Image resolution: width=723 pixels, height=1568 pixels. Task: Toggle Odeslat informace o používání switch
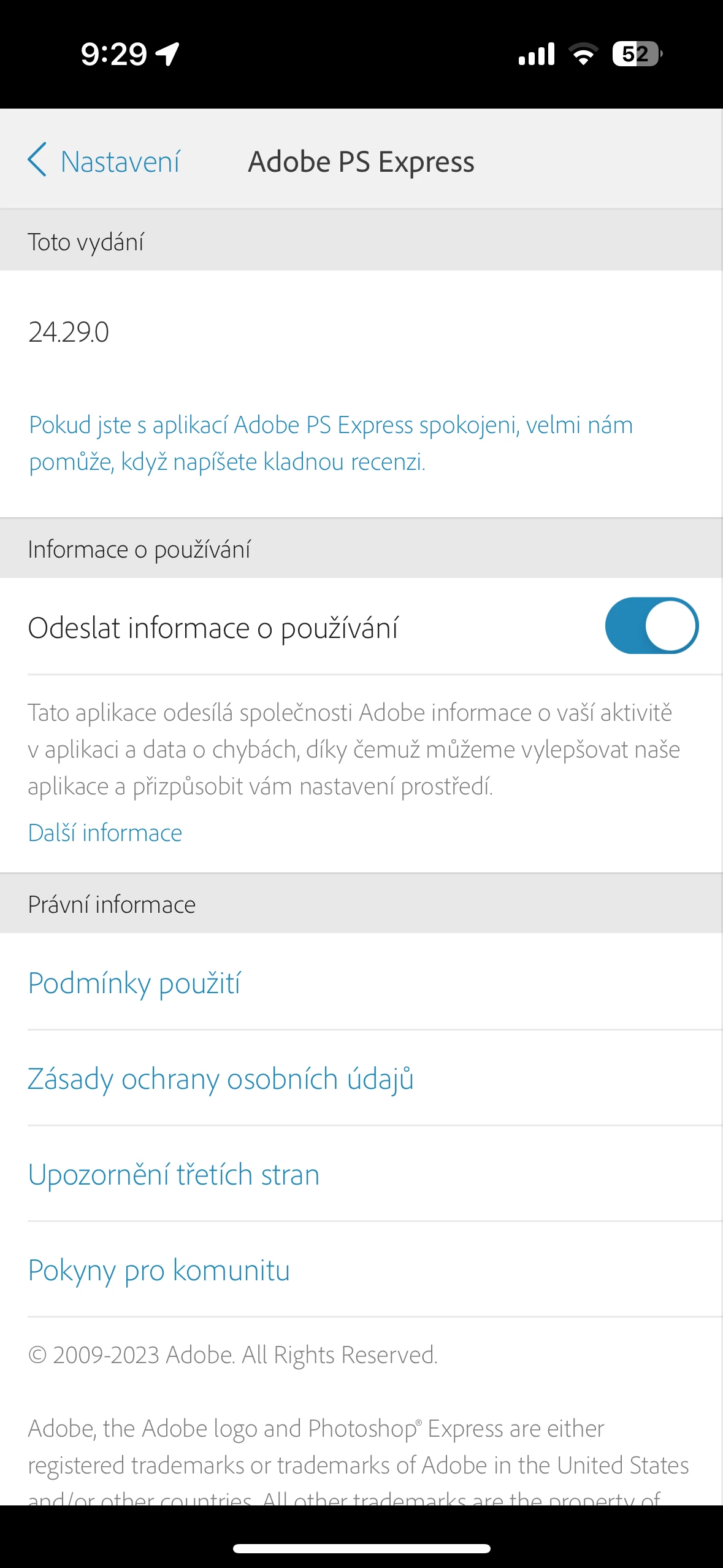[x=651, y=626]
